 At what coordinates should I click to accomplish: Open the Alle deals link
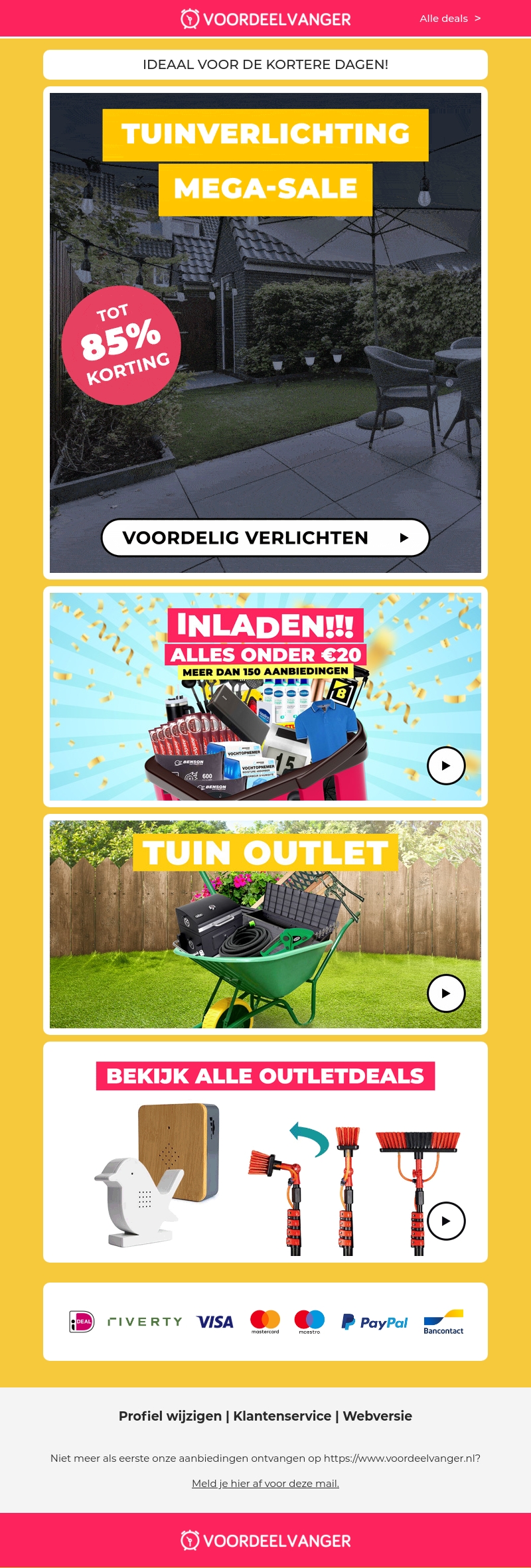449,19
